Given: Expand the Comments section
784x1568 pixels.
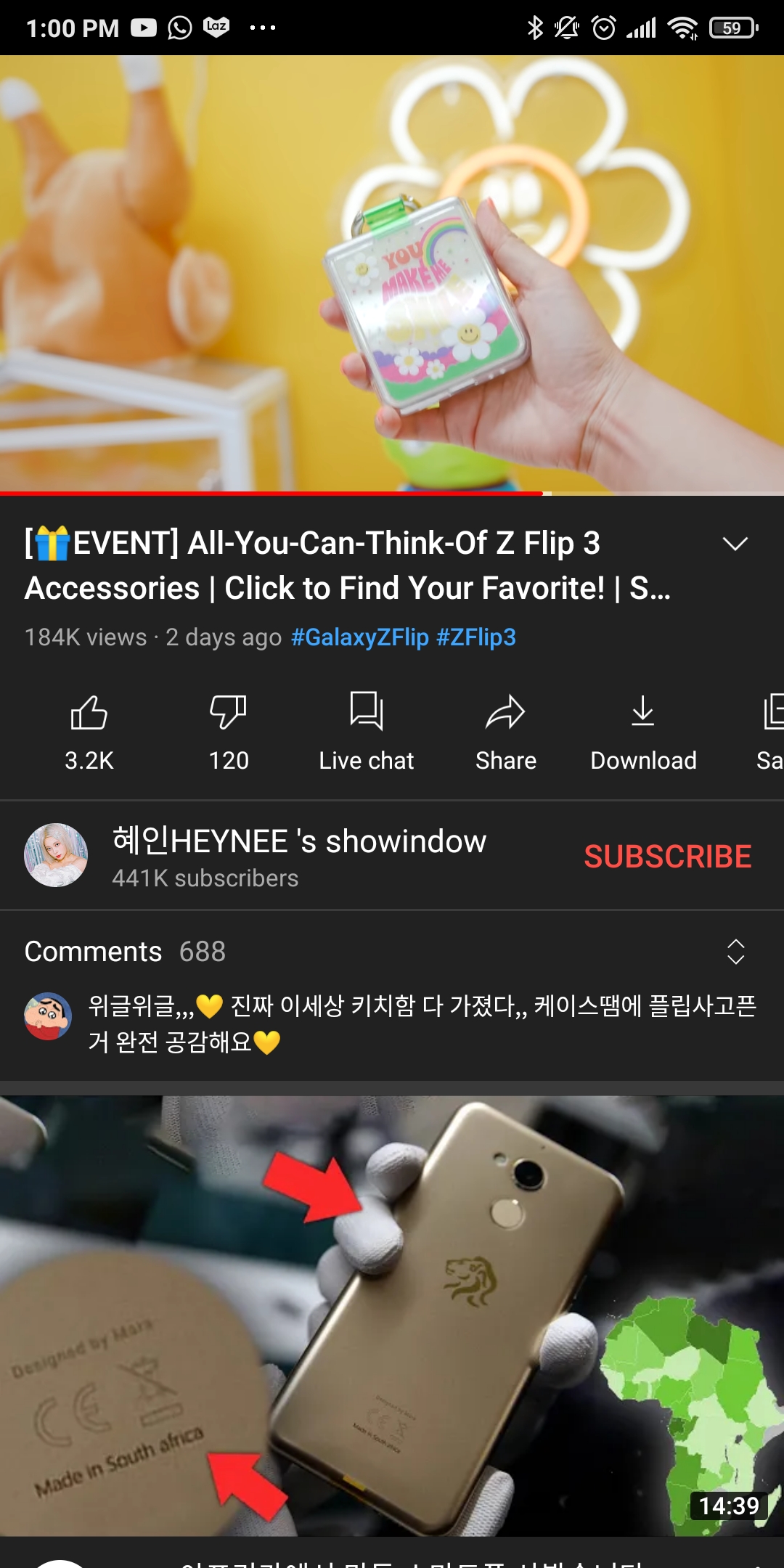Looking at the screenshot, I should pyautogui.click(x=736, y=952).
